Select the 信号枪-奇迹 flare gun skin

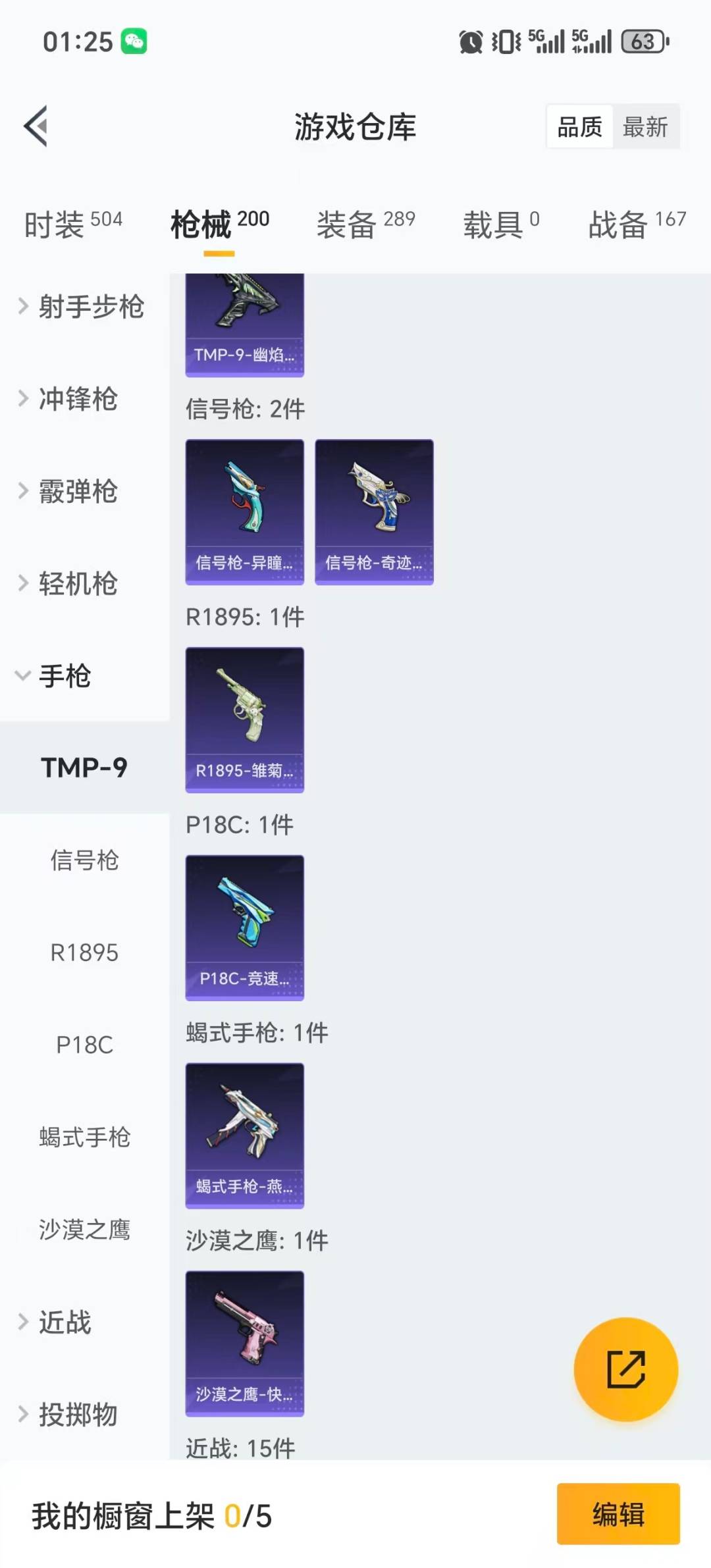[374, 510]
